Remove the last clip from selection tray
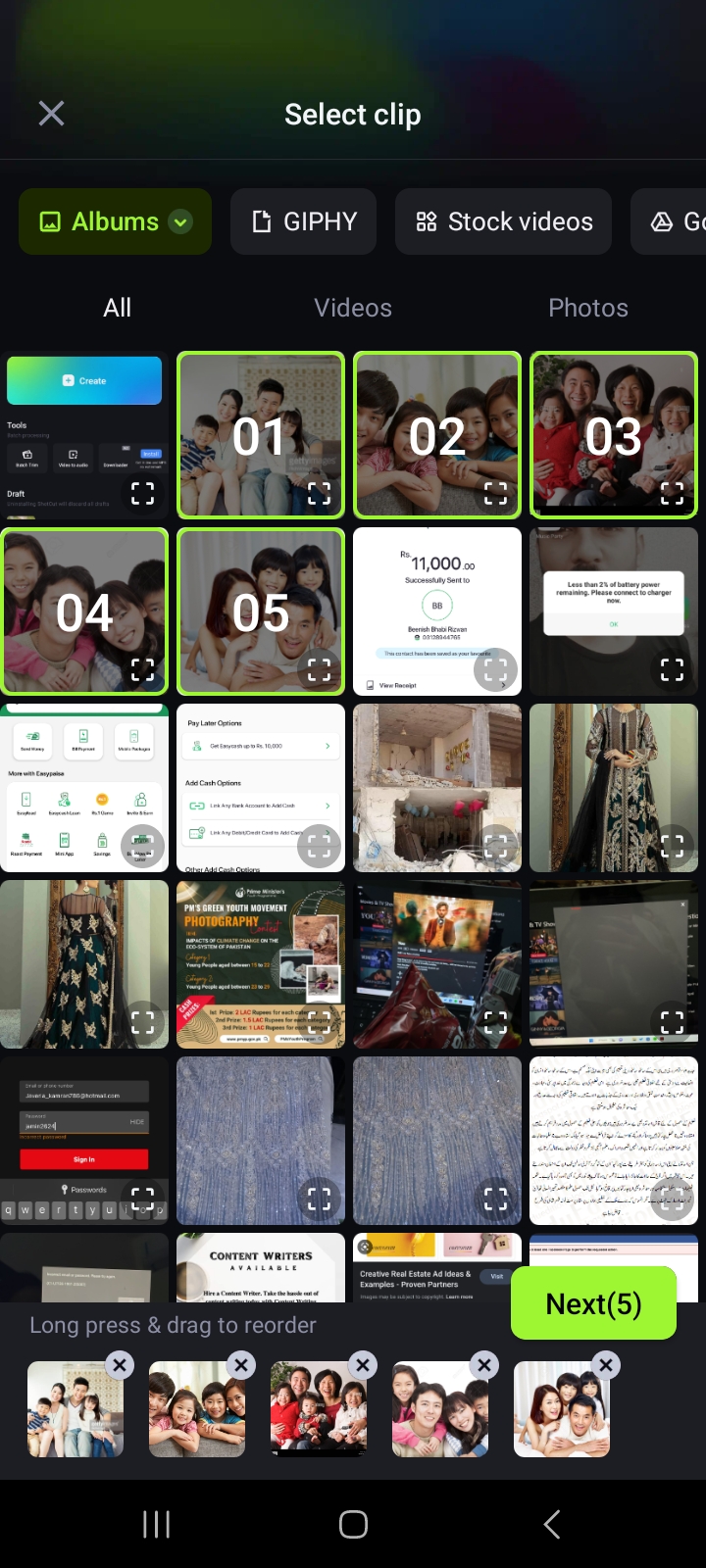The height and width of the screenshot is (1568, 706). tap(606, 1364)
